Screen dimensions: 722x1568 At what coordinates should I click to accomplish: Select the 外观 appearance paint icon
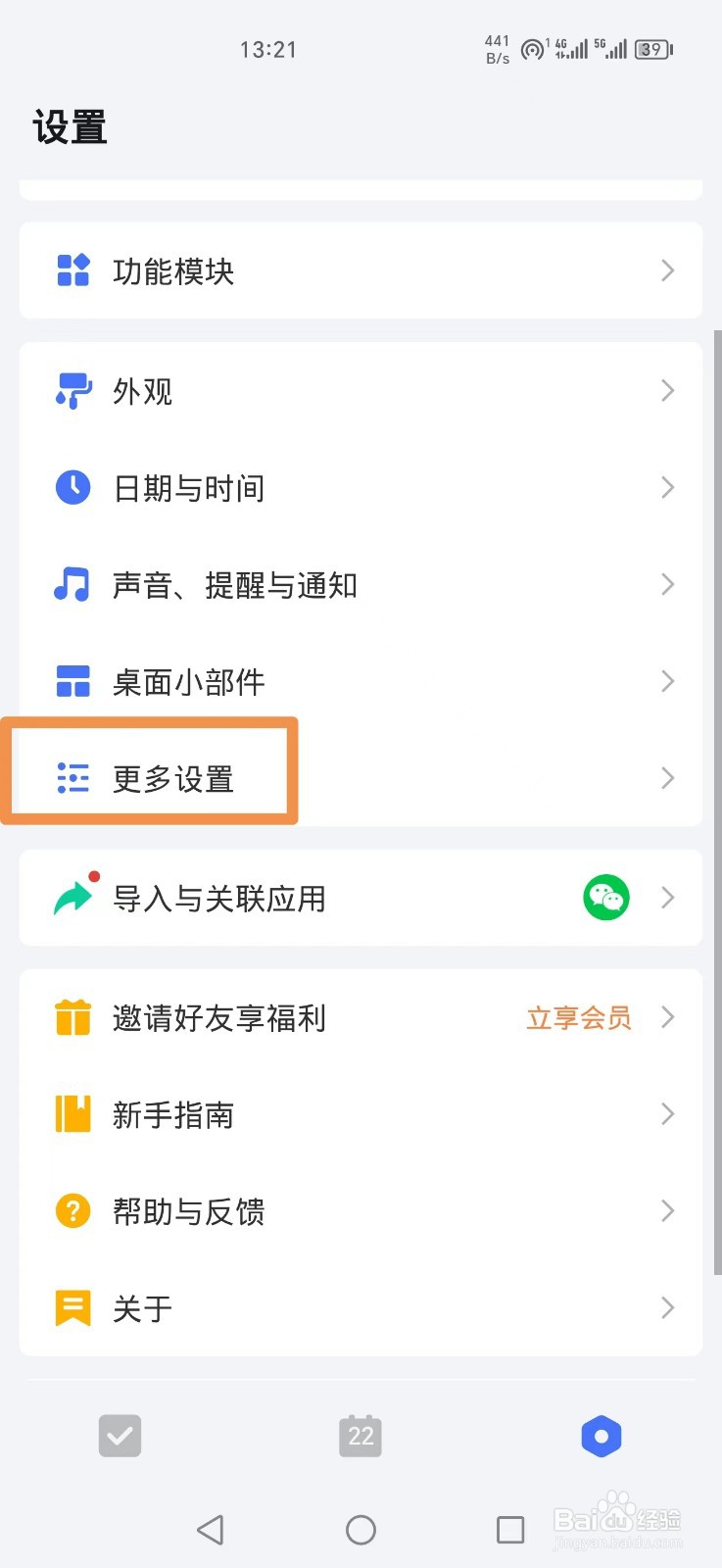coord(72,390)
